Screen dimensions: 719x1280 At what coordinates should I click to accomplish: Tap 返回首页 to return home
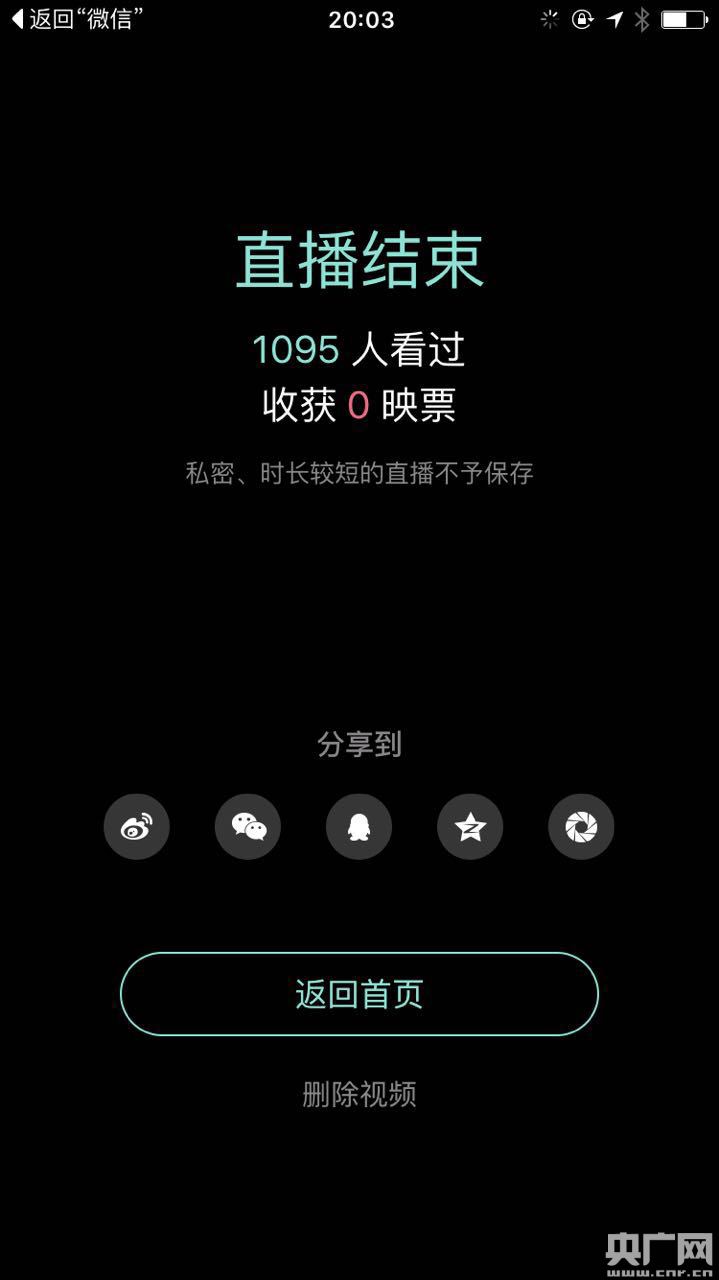tap(359, 994)
